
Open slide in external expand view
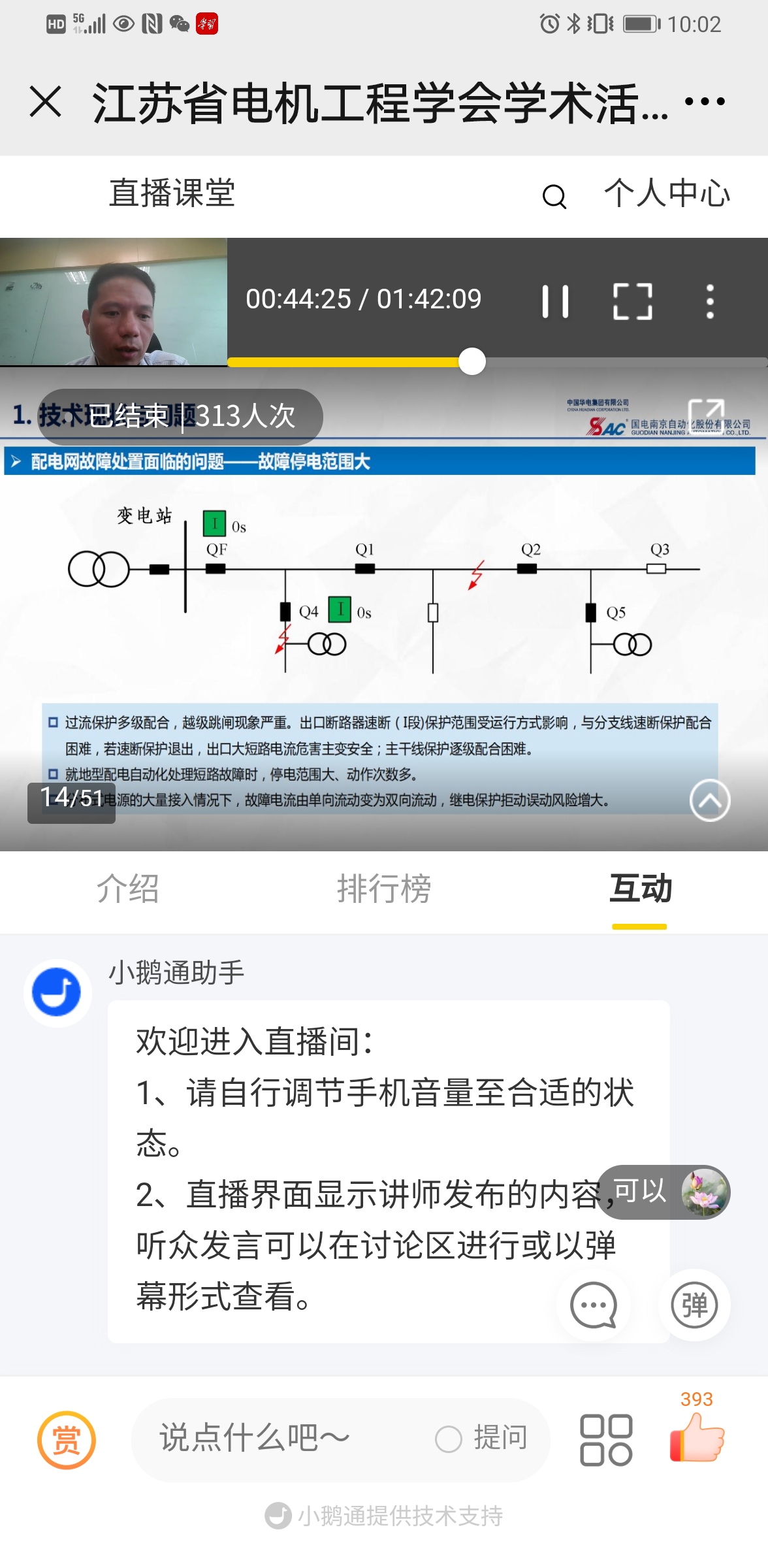[x=707, y=414]
